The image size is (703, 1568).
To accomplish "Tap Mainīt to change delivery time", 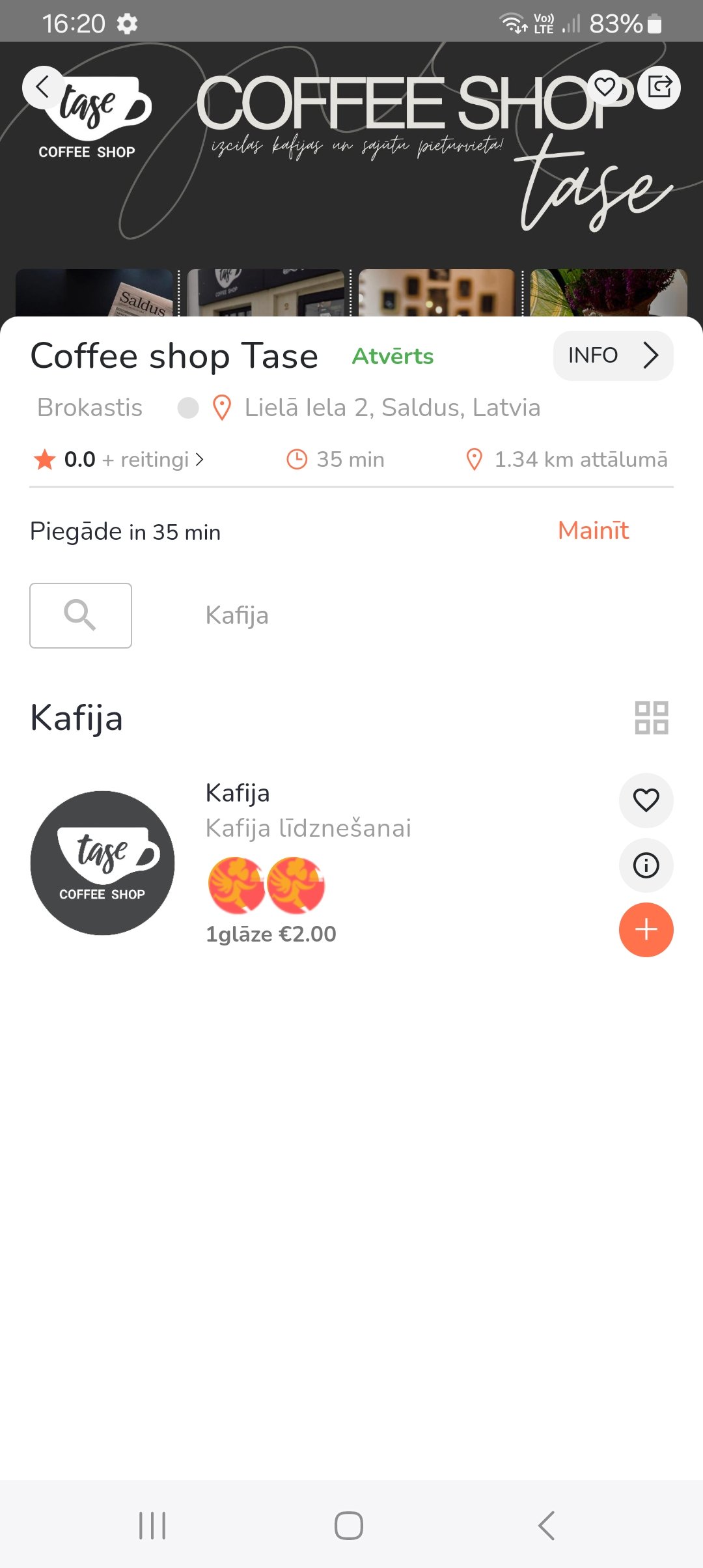I will click(x=593, y=531).
